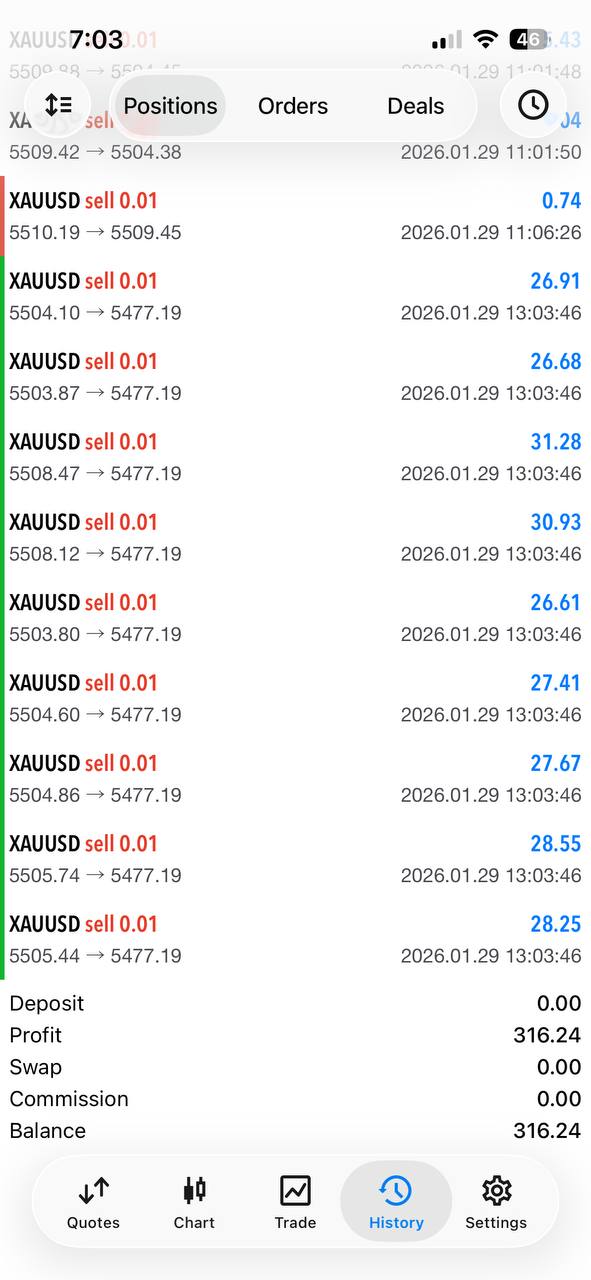
Task: Open the clock period filter
Action: pyautogui.click(x=533, y=105)
